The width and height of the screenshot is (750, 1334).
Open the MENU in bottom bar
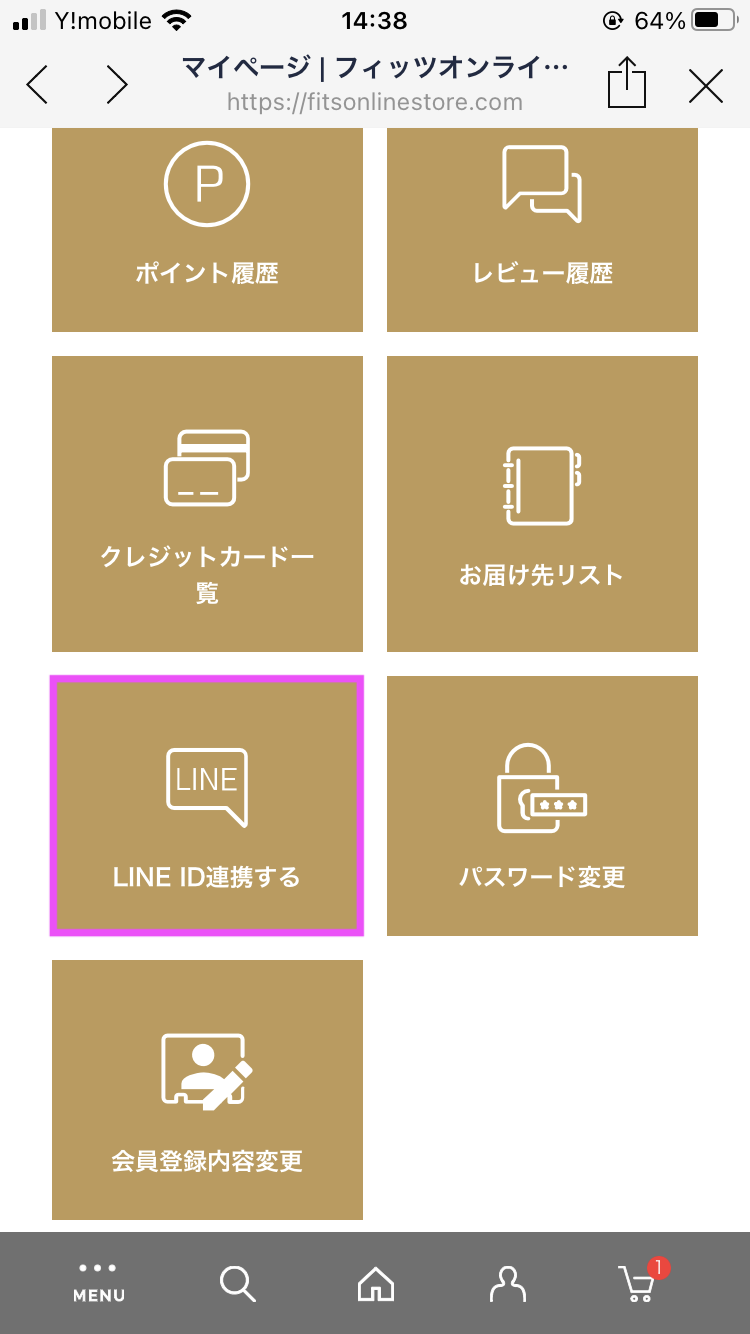tap(99, 1283)
